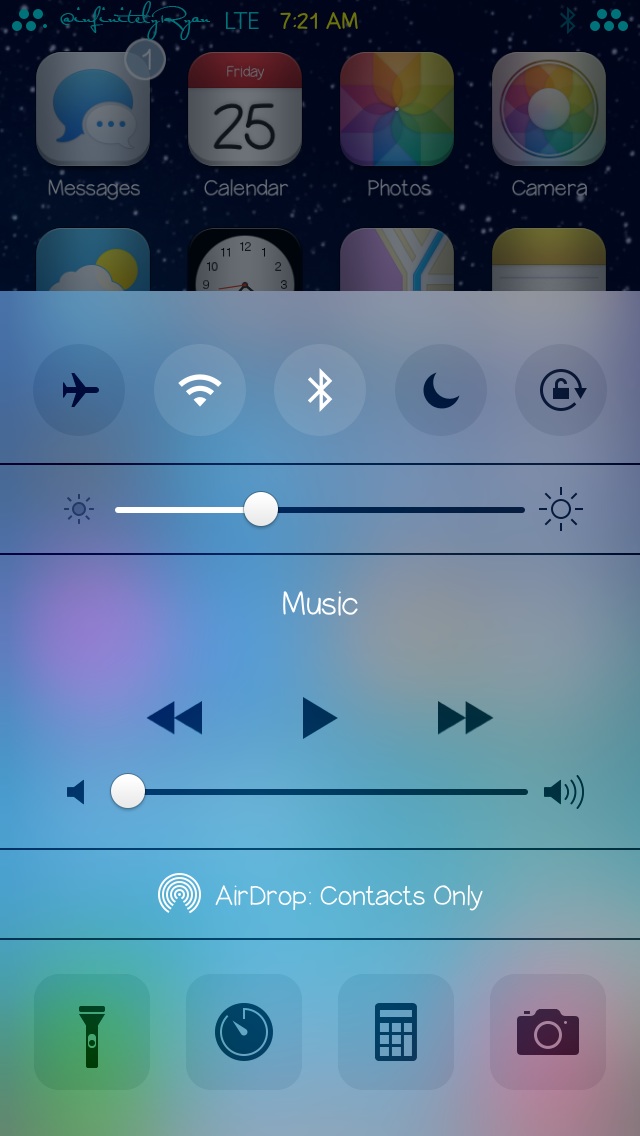Toggle portrait orientation lock

pyautogui.click(x=560, y=390)
